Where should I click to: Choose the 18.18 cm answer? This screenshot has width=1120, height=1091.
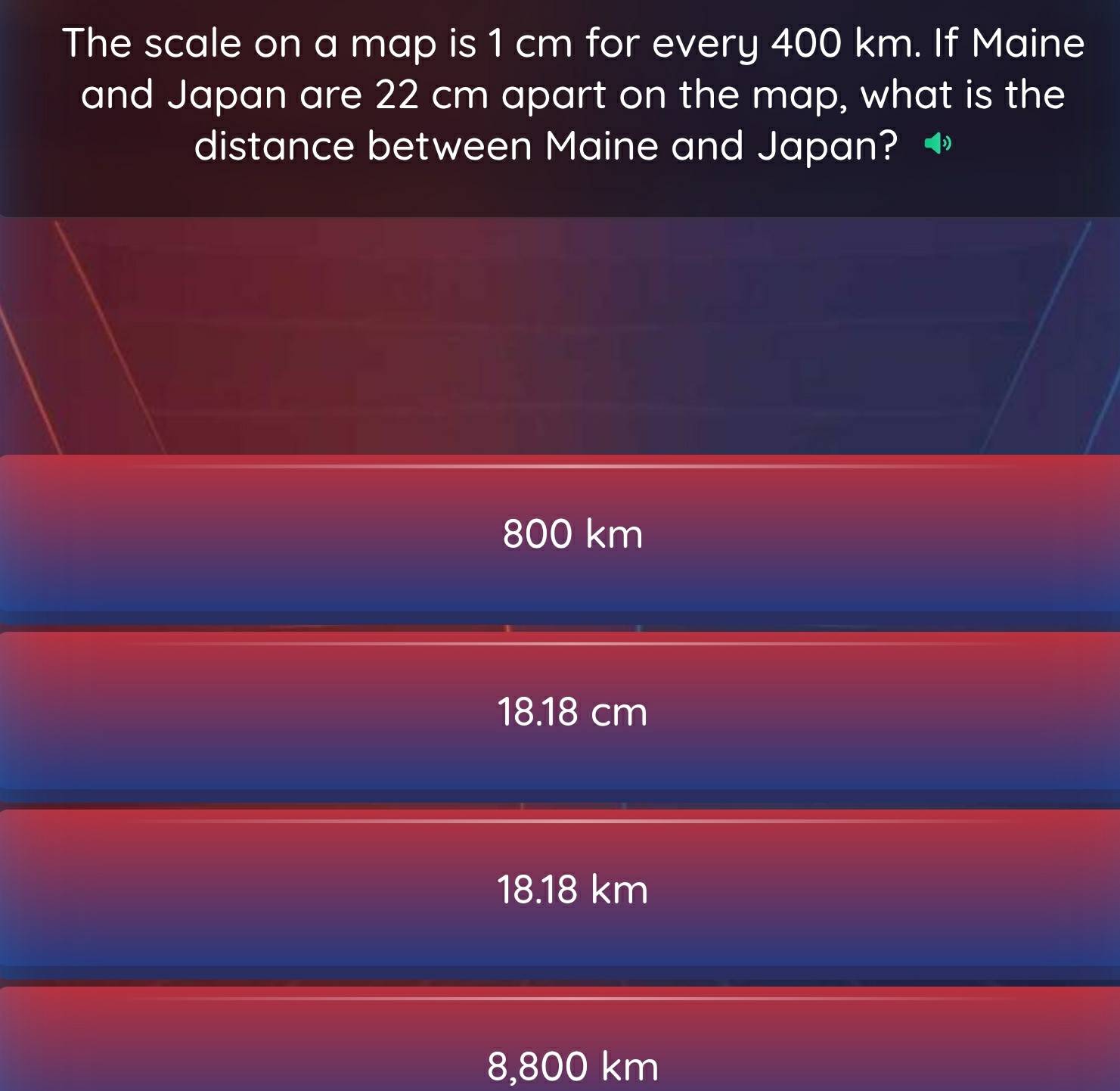tap(560, 712)
